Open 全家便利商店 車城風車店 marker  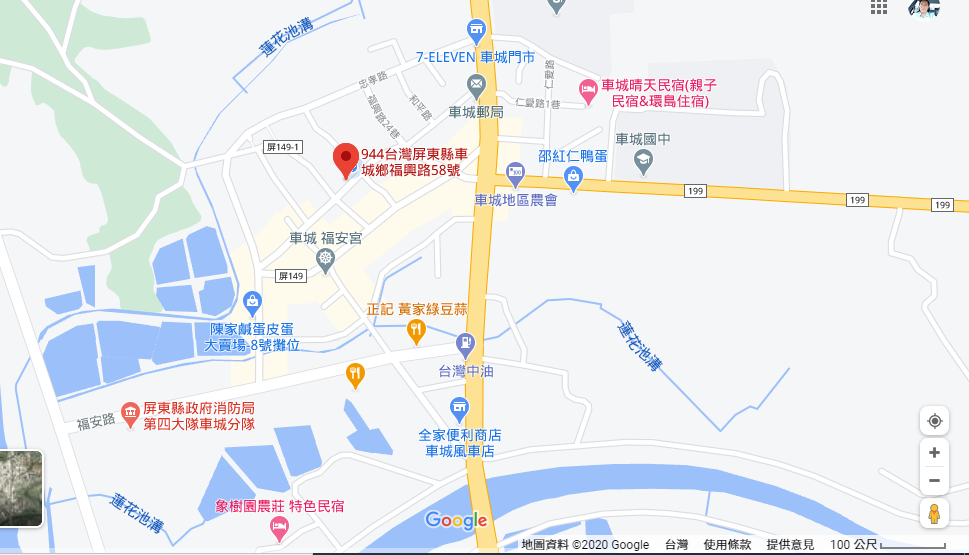click(x=459, y=408)
